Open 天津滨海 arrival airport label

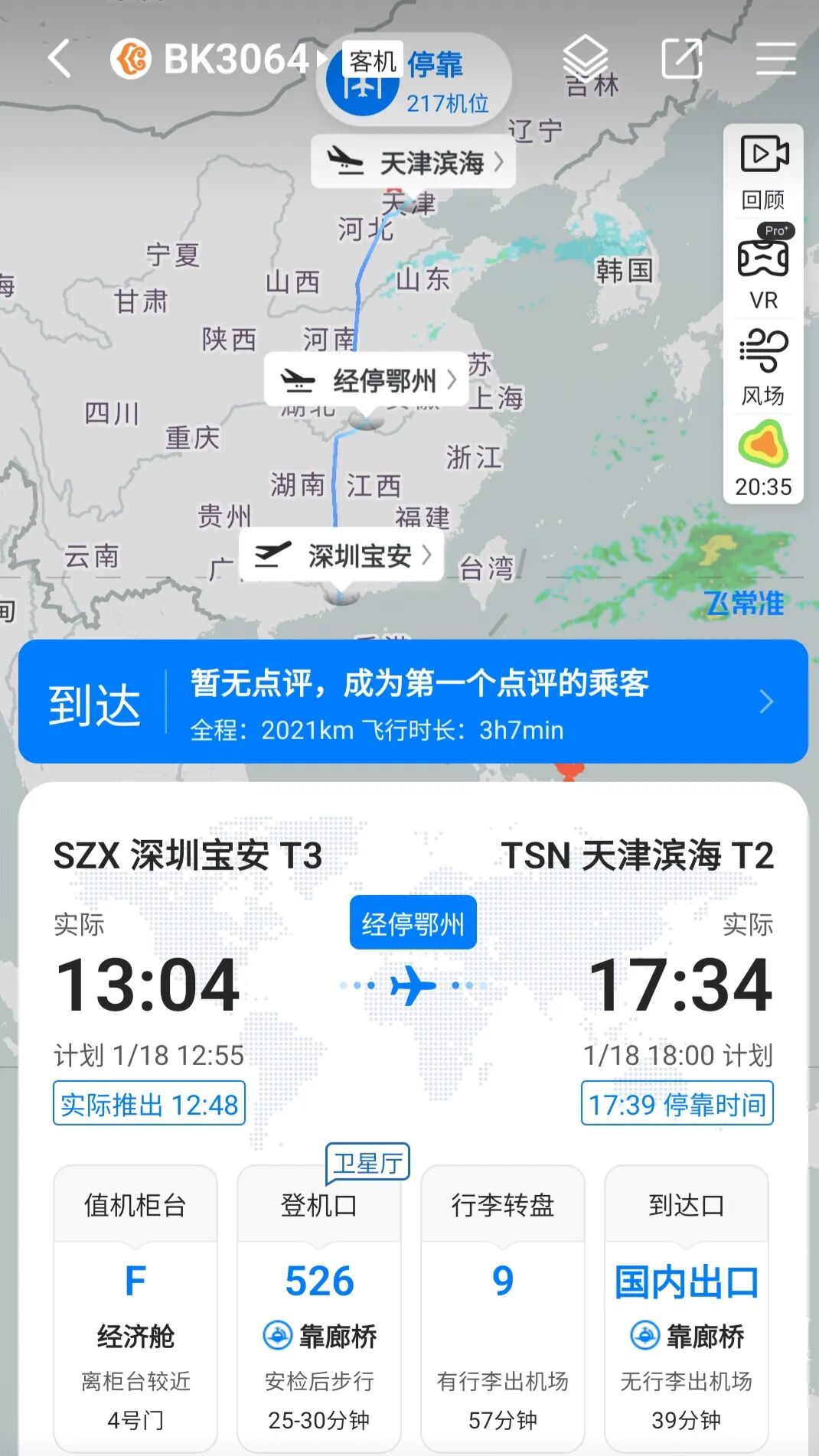[x=413, y=162]
